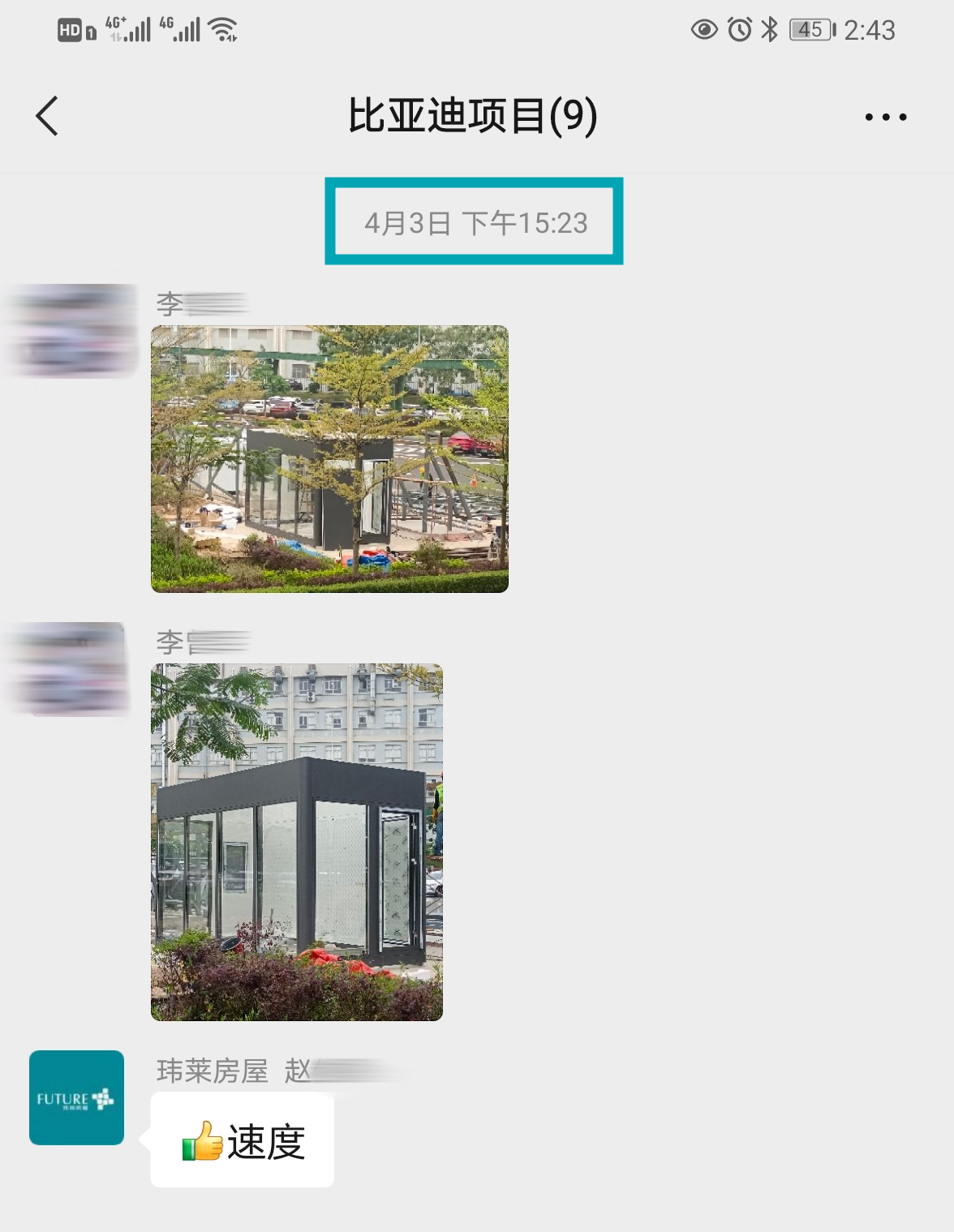
Task: Open the photo with trees and parking lot
Action: pyautogui.click(x=329, y=459)
